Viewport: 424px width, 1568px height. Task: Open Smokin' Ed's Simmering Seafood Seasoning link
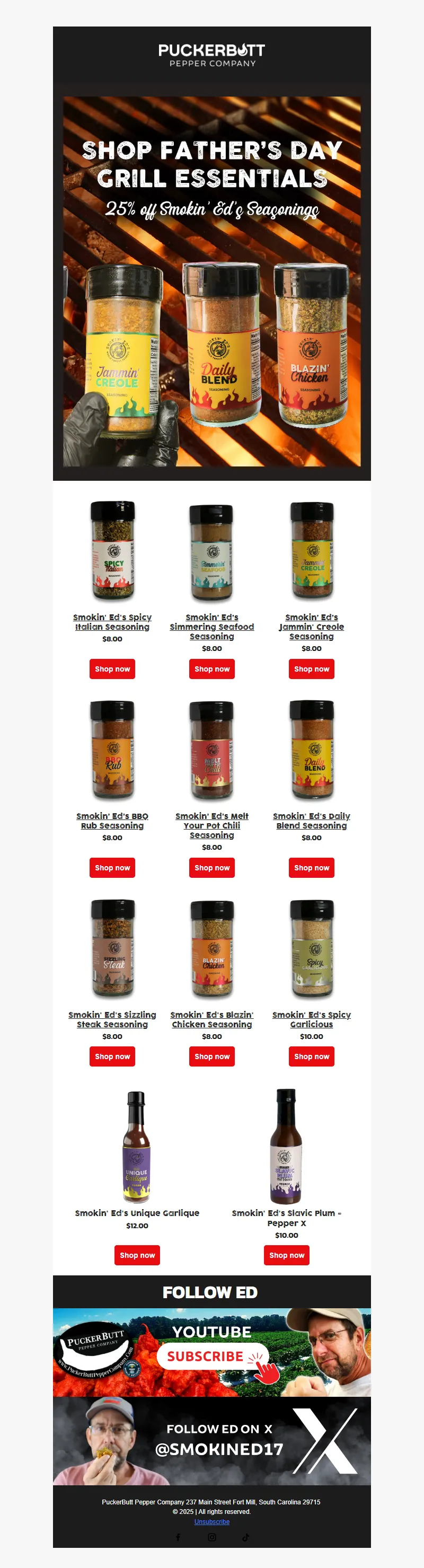211,627
